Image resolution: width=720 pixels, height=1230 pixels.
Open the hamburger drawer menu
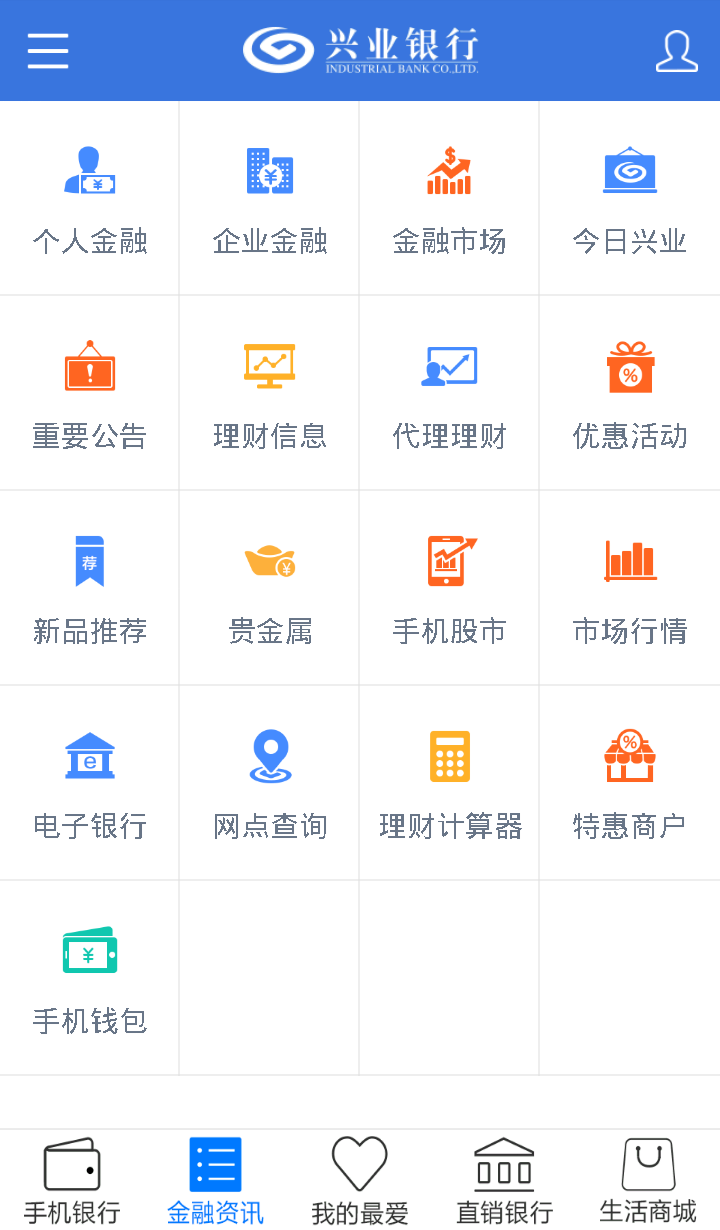48,50
